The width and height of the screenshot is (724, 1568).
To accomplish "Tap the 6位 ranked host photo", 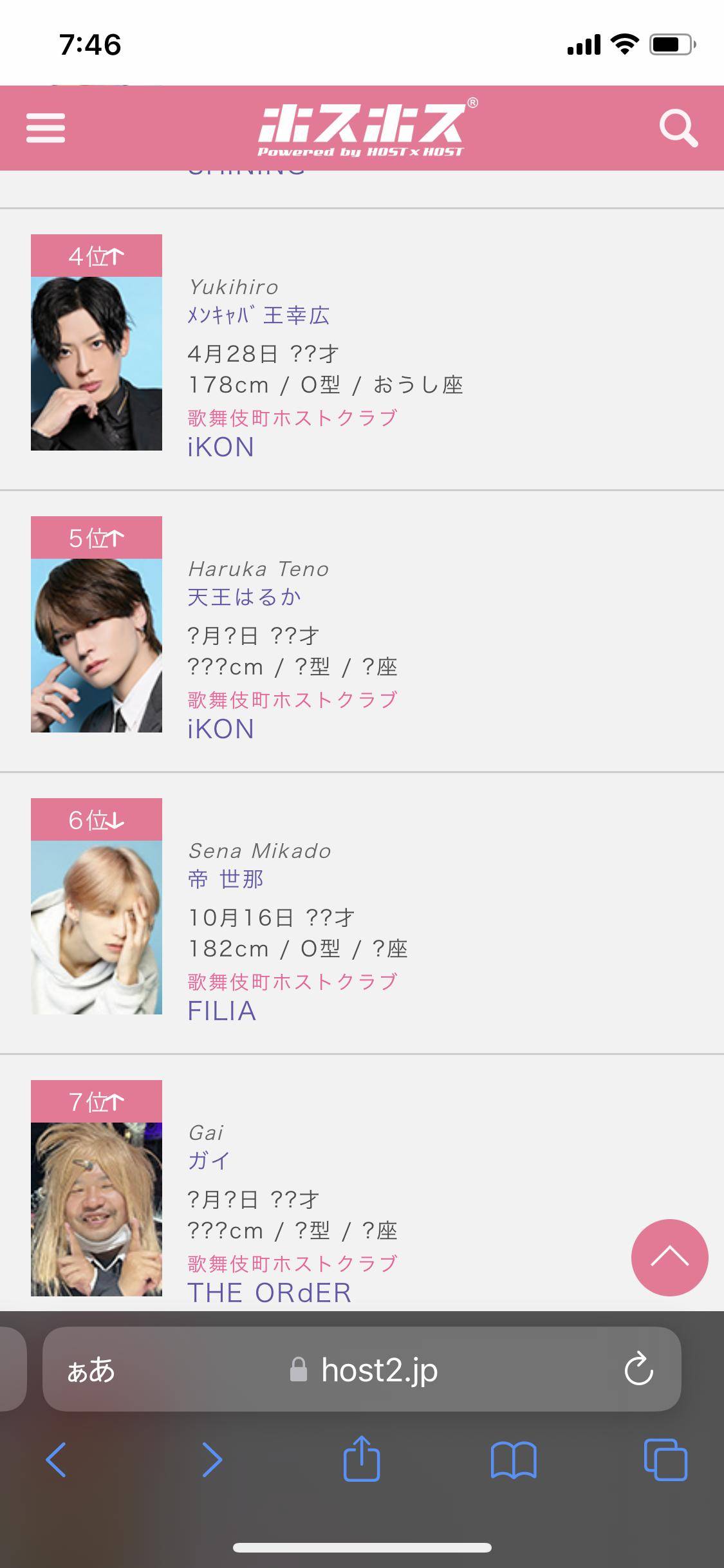I will click(x=97, y=927).
